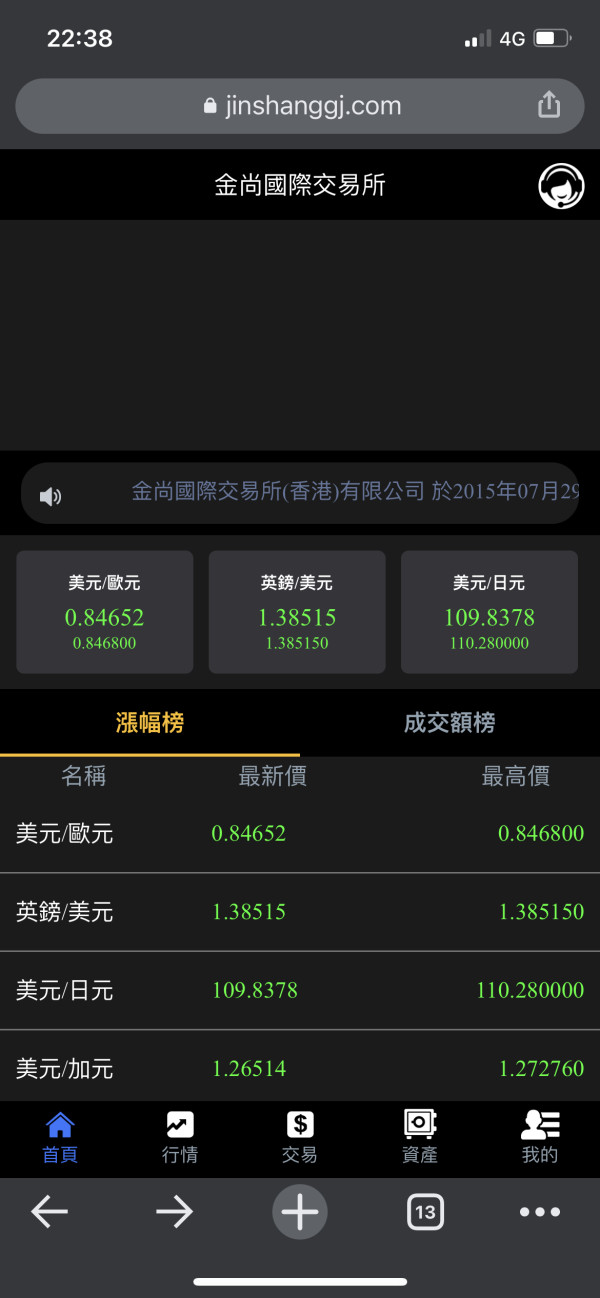This screenshot has height=1298, width=600.
Task: Tap the jinshanggj.com address bar
Action: coord(300,106)
